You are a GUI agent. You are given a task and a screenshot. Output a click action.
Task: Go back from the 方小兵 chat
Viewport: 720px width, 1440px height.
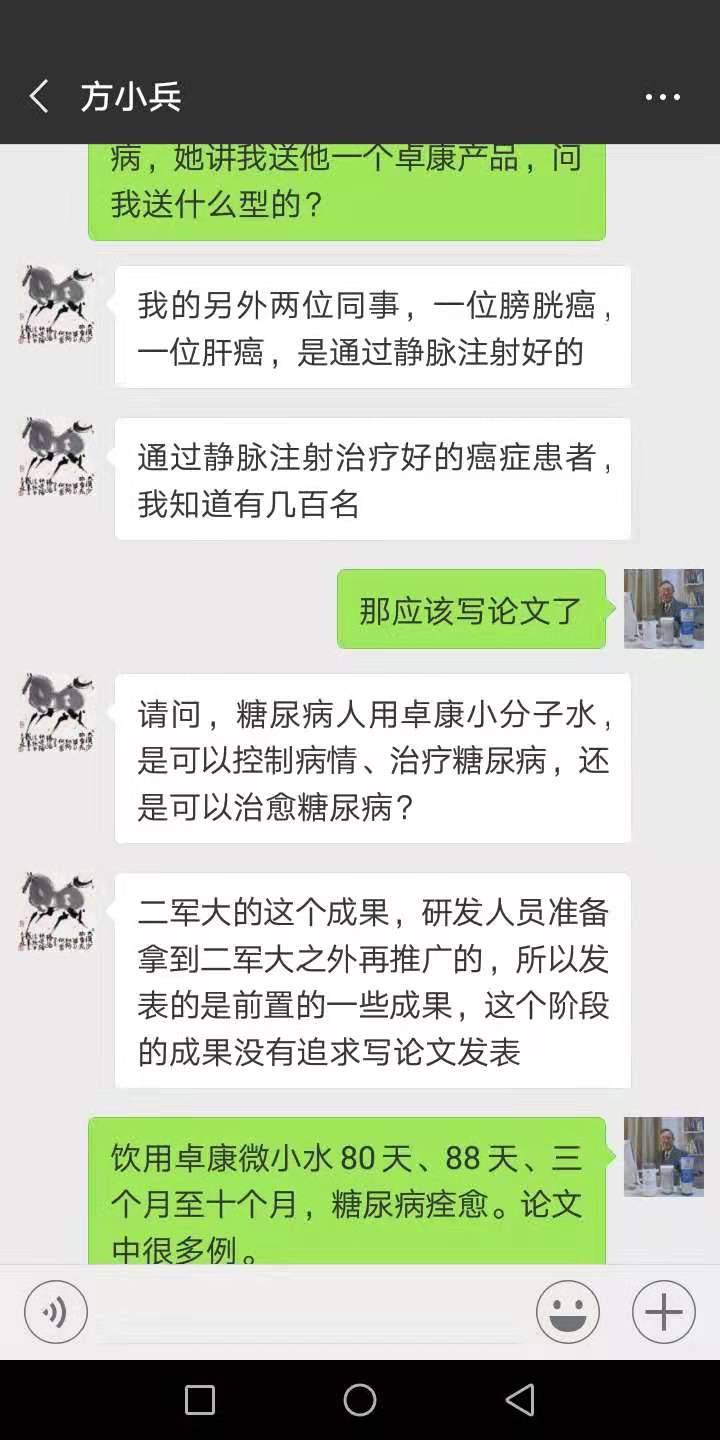39,97
